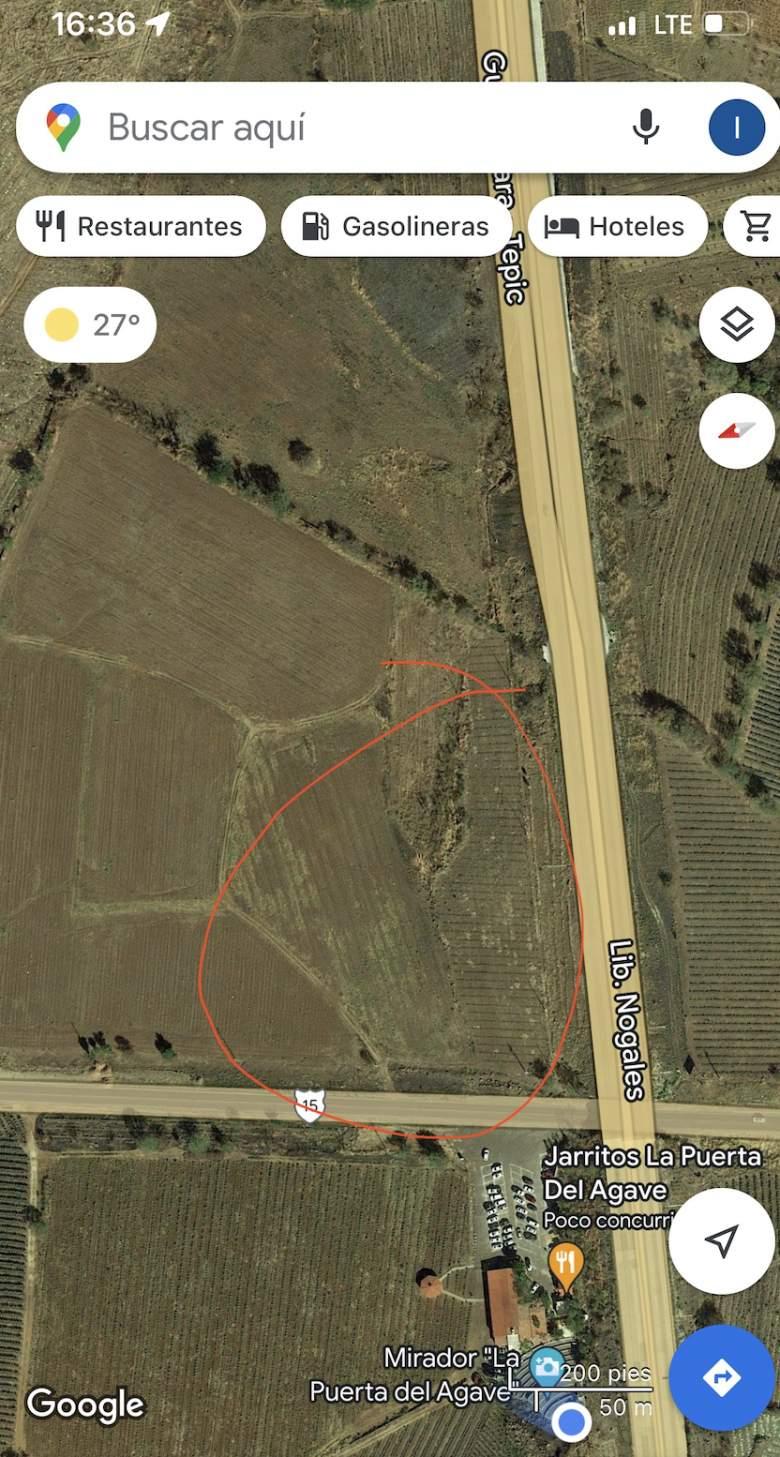The image size is (780, 1457).
Task: Open the Jarritos La Puerta Del Agave restaurant pin
Action: pos(566,1262)
